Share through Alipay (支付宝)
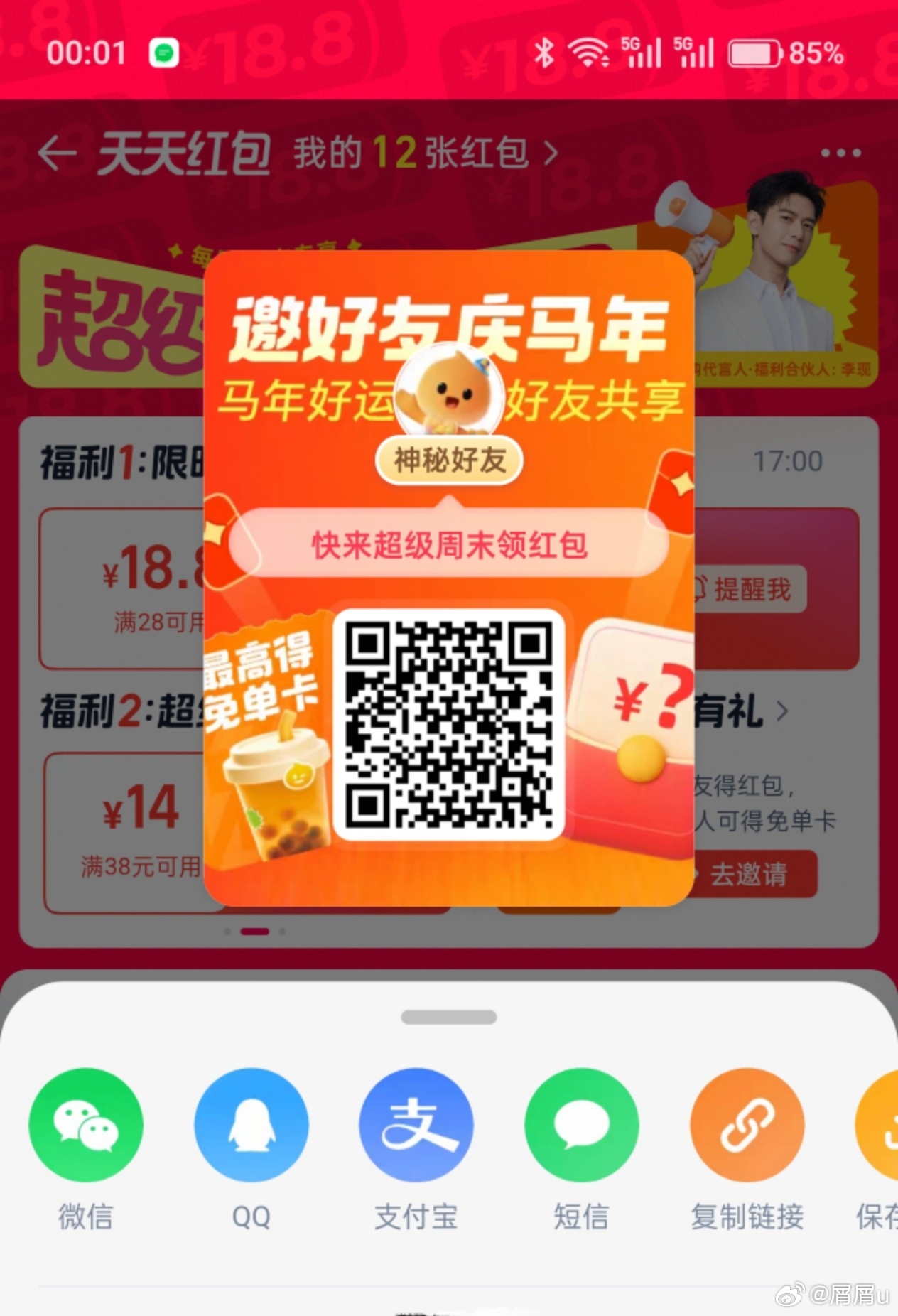 tap(416, 1125)
